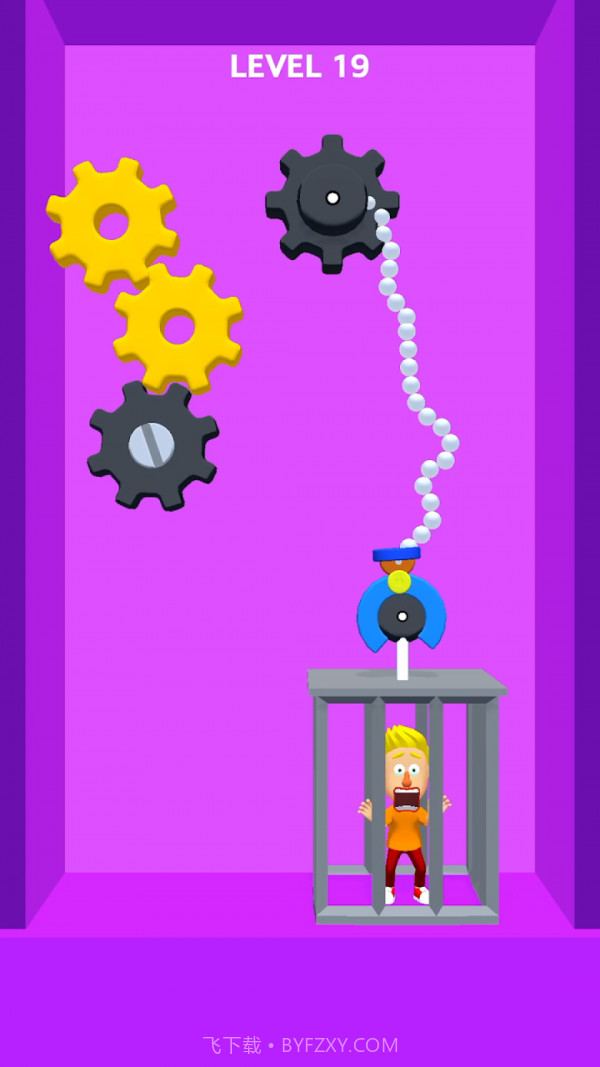This screenshot has width=600, height=1067.
Task: Select the lower yellow gear
Action: pyautogui.click(x=178, y=328)
